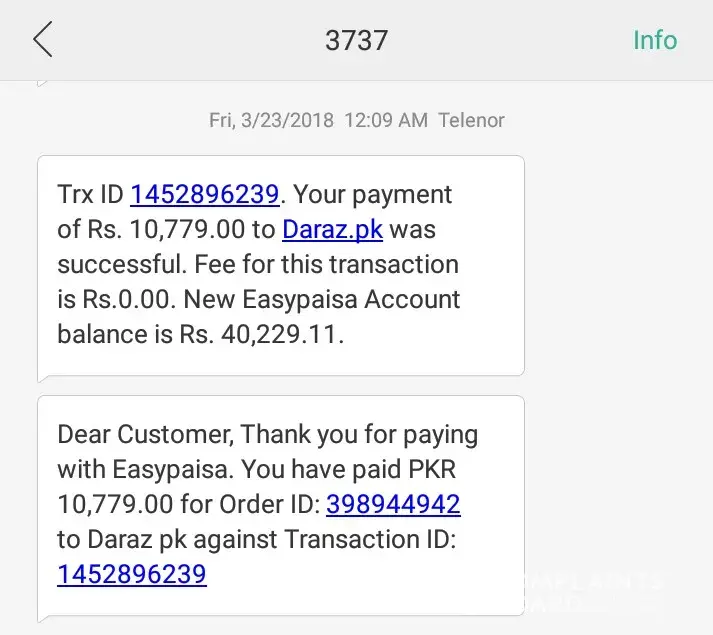The width and height of the screenshot is (713, 635).
Task: Tap Trx ID link in first message
Action: click(204, 193)
